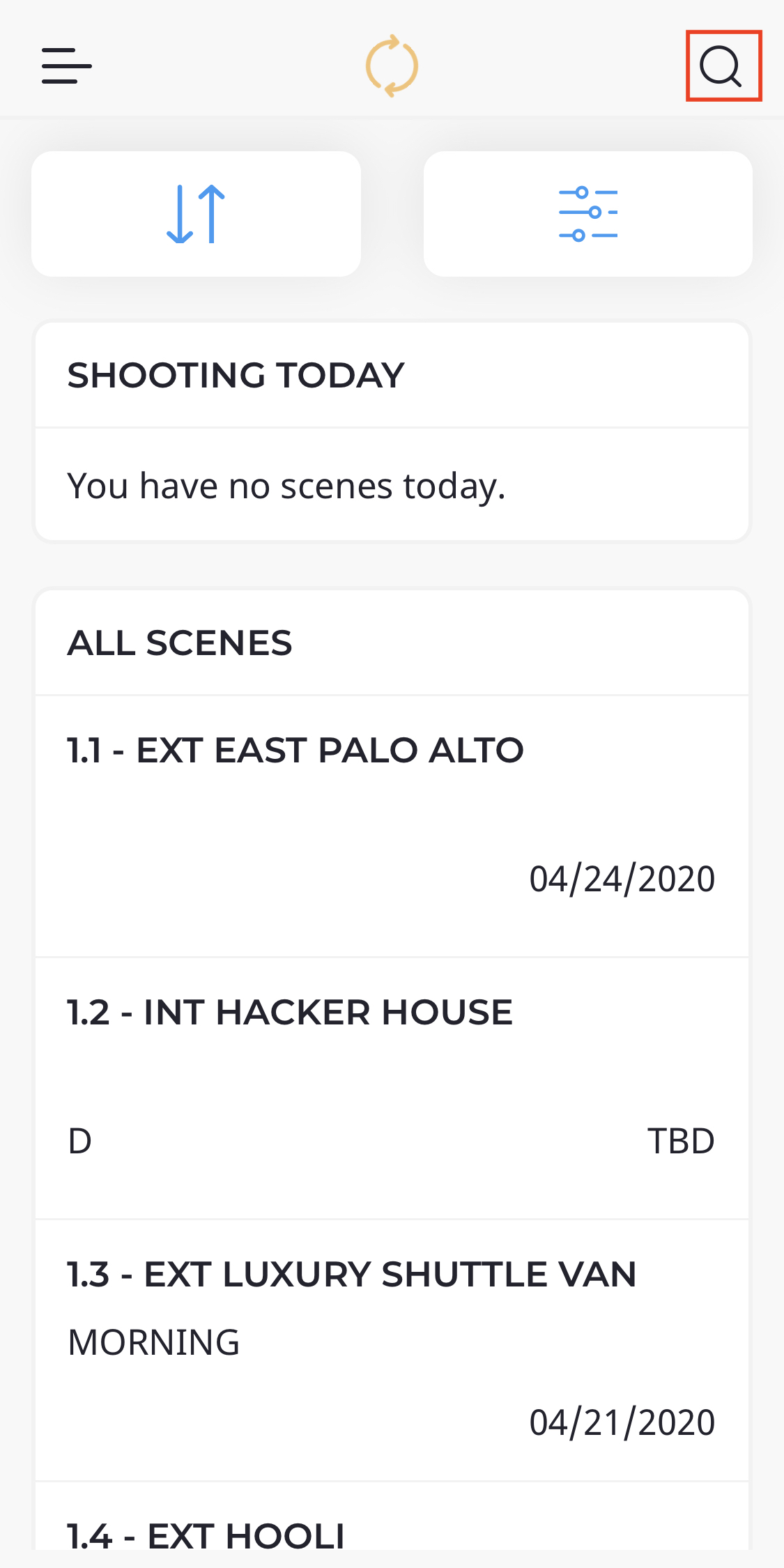Open the hamburger menu

[66, 66]
